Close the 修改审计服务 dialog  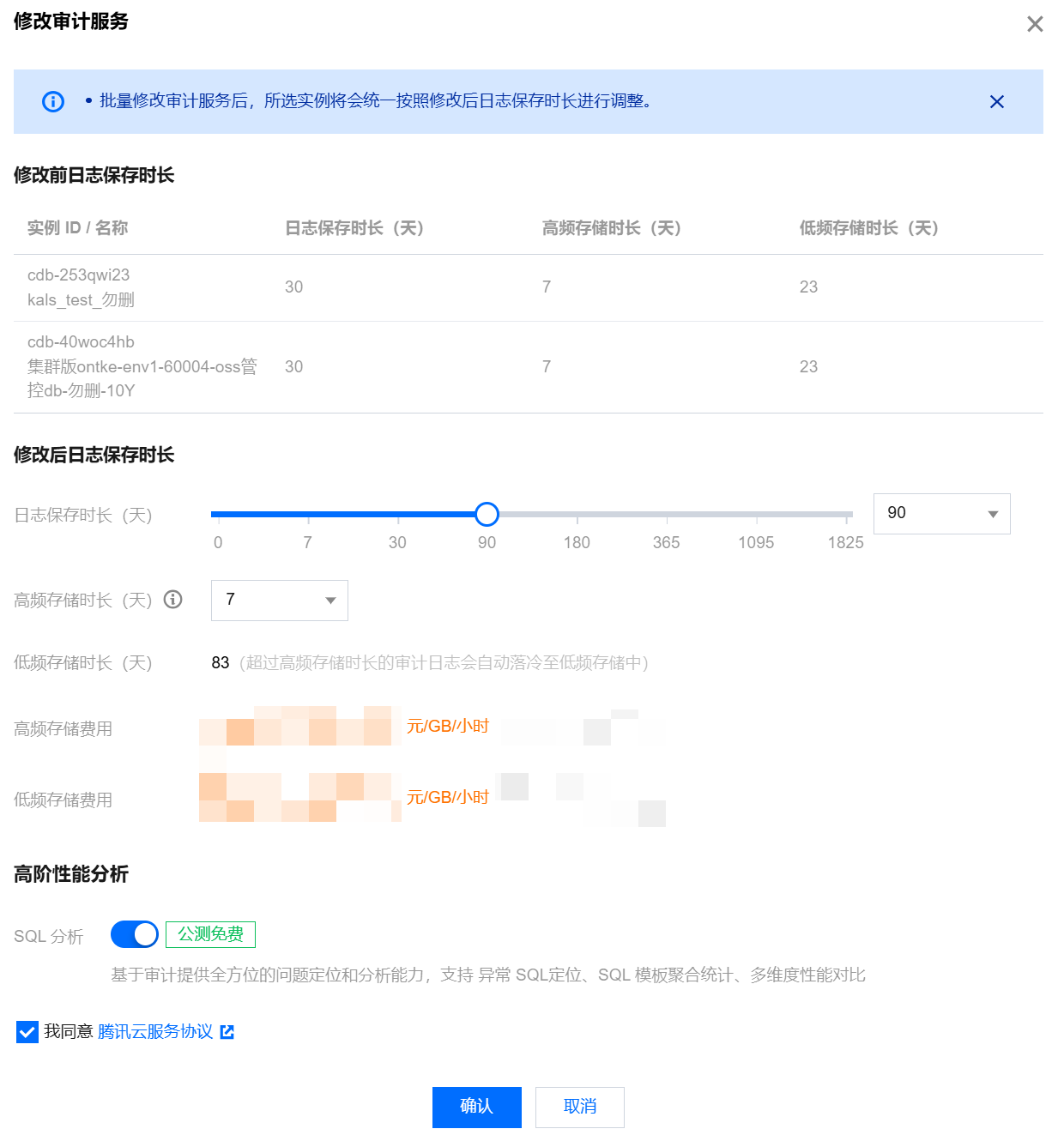1035,24
